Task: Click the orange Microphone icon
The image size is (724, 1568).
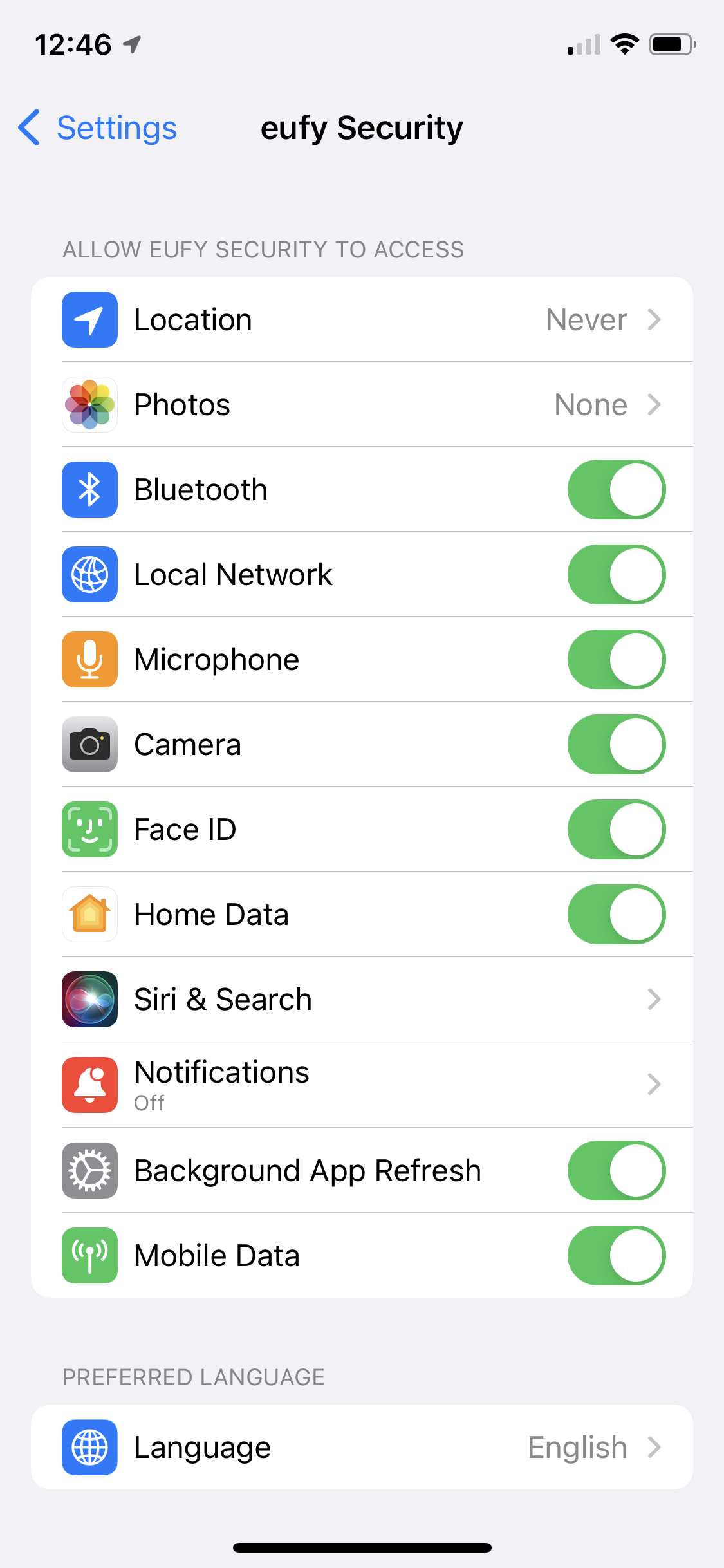Action: click(89, 659)
